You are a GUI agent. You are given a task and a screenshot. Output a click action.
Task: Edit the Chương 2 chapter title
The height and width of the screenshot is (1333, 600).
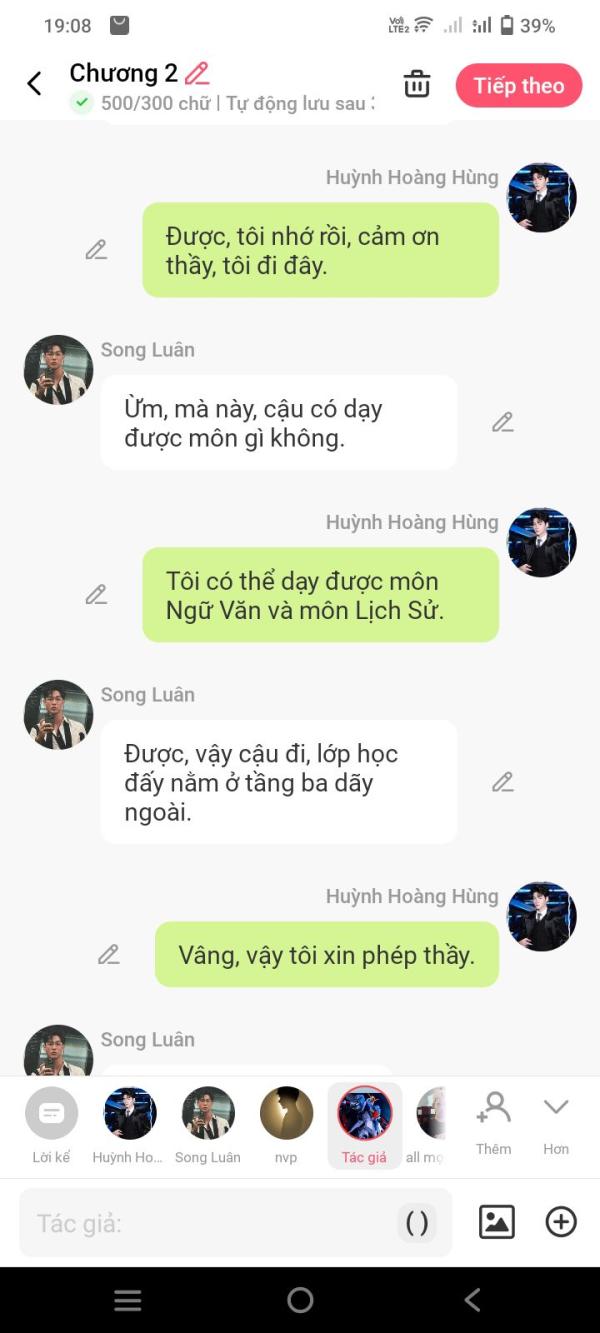point(197,73)
